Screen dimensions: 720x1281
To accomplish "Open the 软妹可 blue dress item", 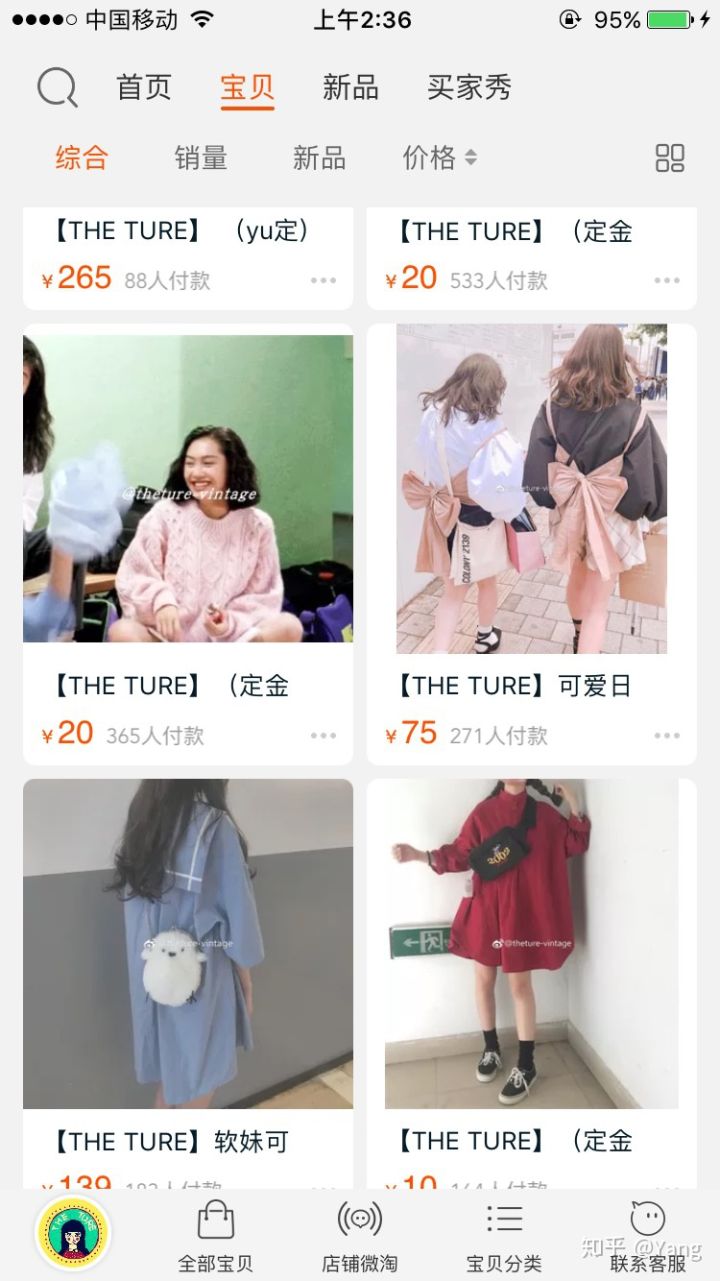I will click(x=188, y=944).
